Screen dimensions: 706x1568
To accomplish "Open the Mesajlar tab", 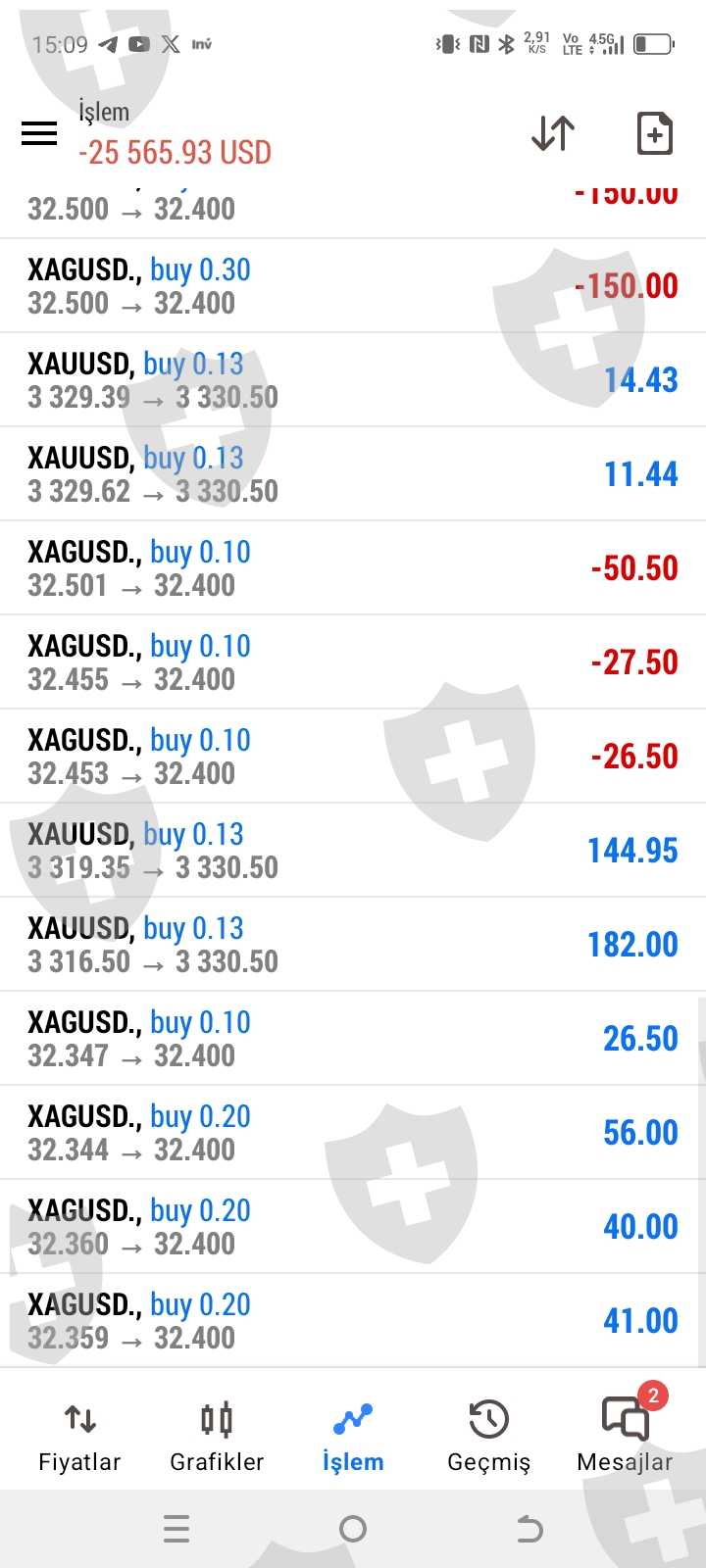I will (625, 1437).
